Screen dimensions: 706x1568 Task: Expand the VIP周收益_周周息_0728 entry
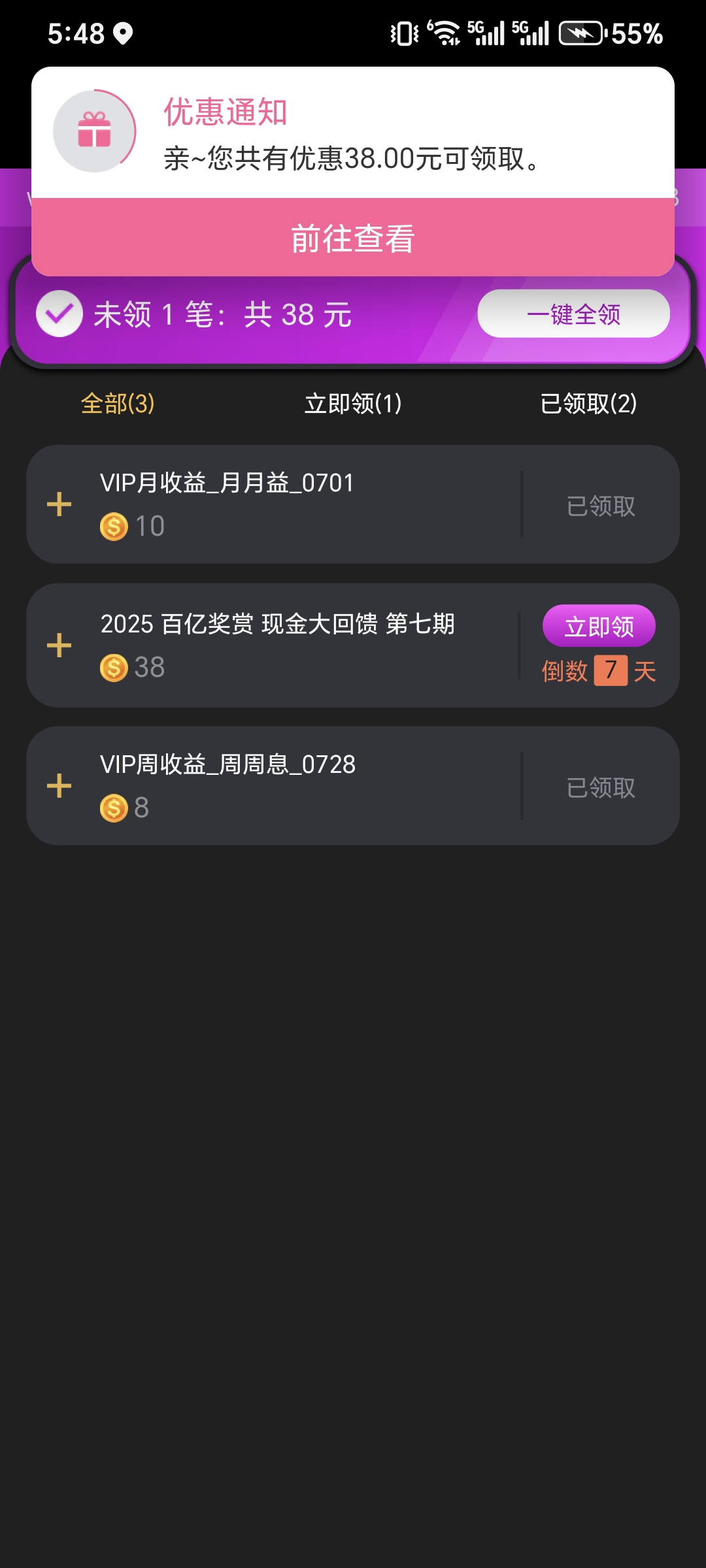click(59, 786)
